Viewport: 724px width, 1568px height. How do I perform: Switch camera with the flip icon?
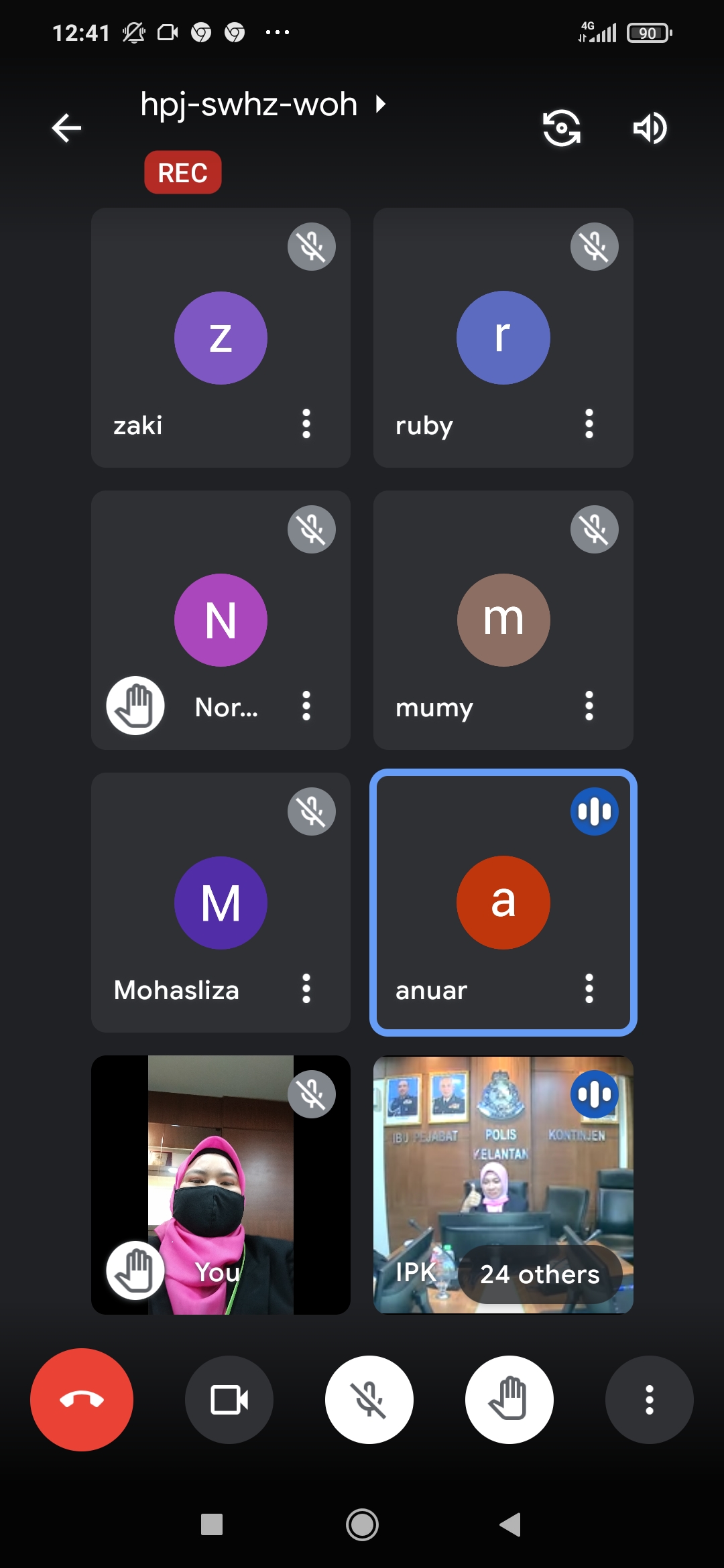(x=561, y=127)
